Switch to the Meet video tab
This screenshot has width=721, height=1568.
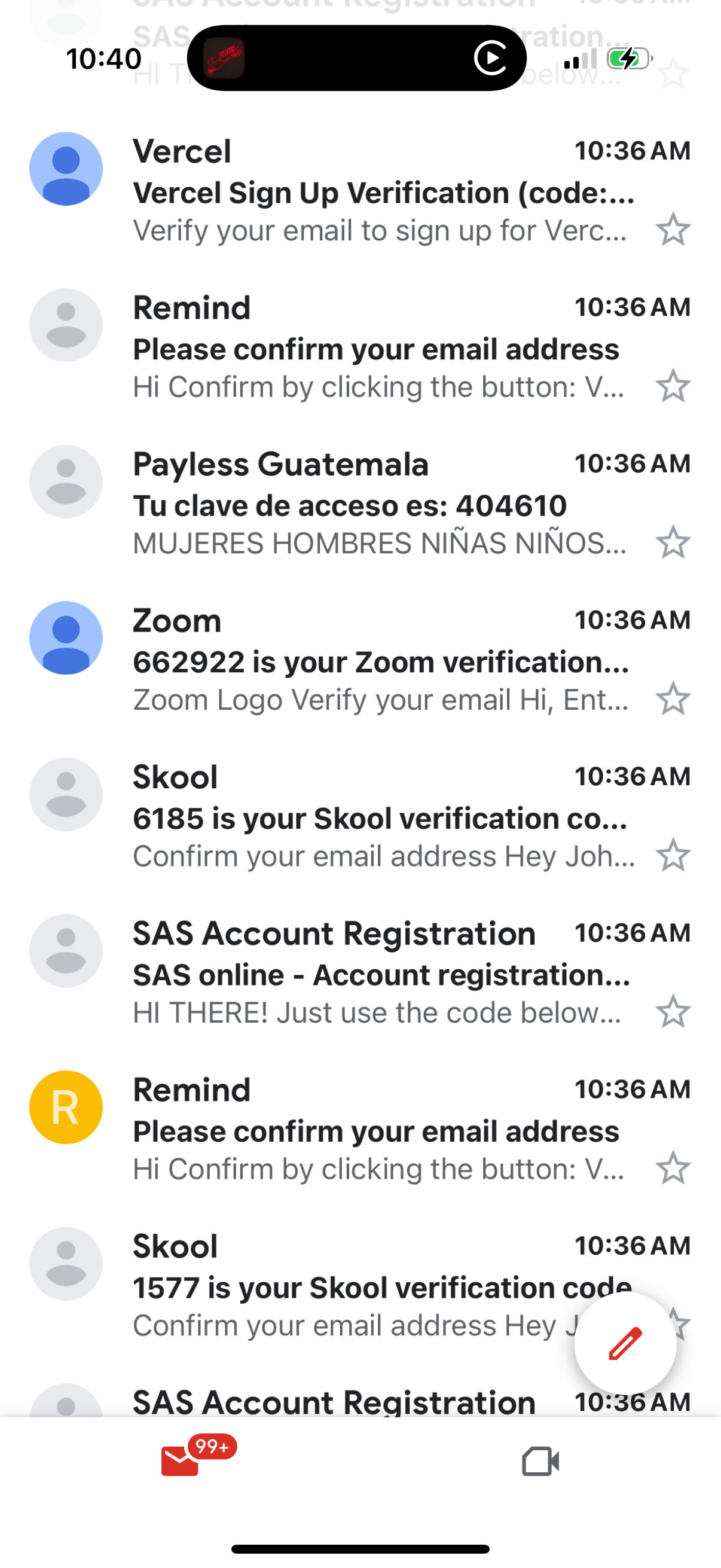coord(540,1461)
